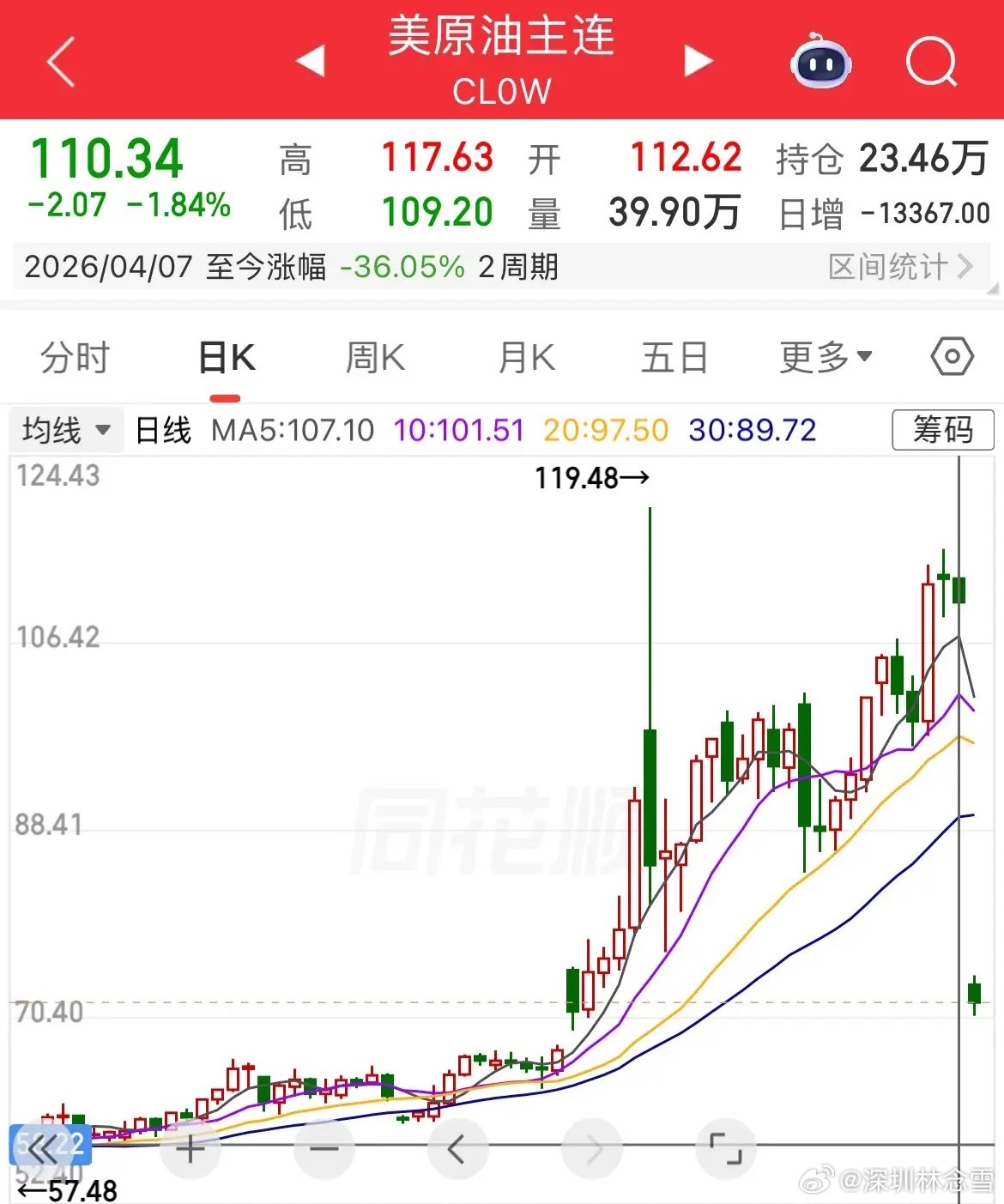Image resolution: width=1004 pixels, height=1204 pixels.
Task: Enter fullscreen chart with the expand icon
Action: [725, 1147]
